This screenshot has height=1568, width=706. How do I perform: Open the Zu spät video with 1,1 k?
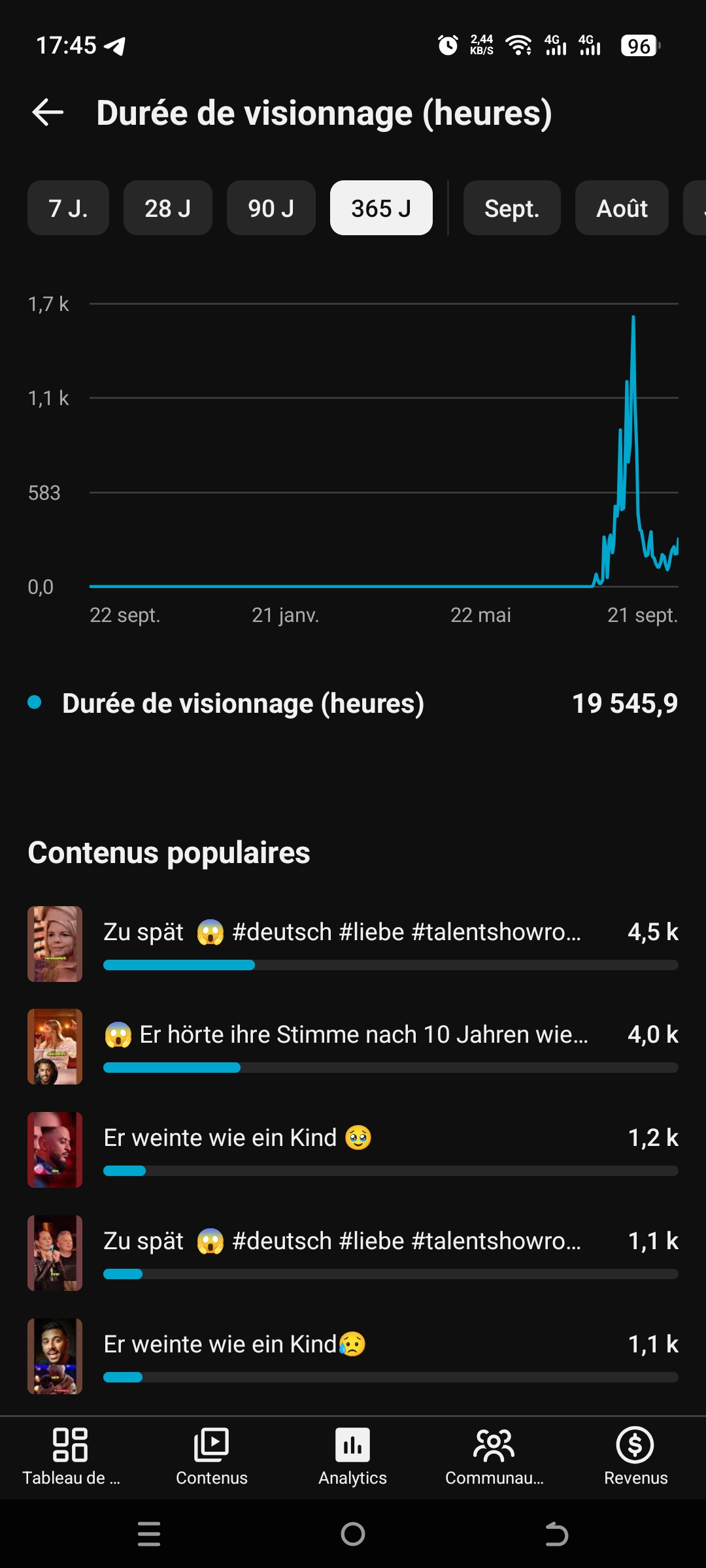coord(353,1253)
